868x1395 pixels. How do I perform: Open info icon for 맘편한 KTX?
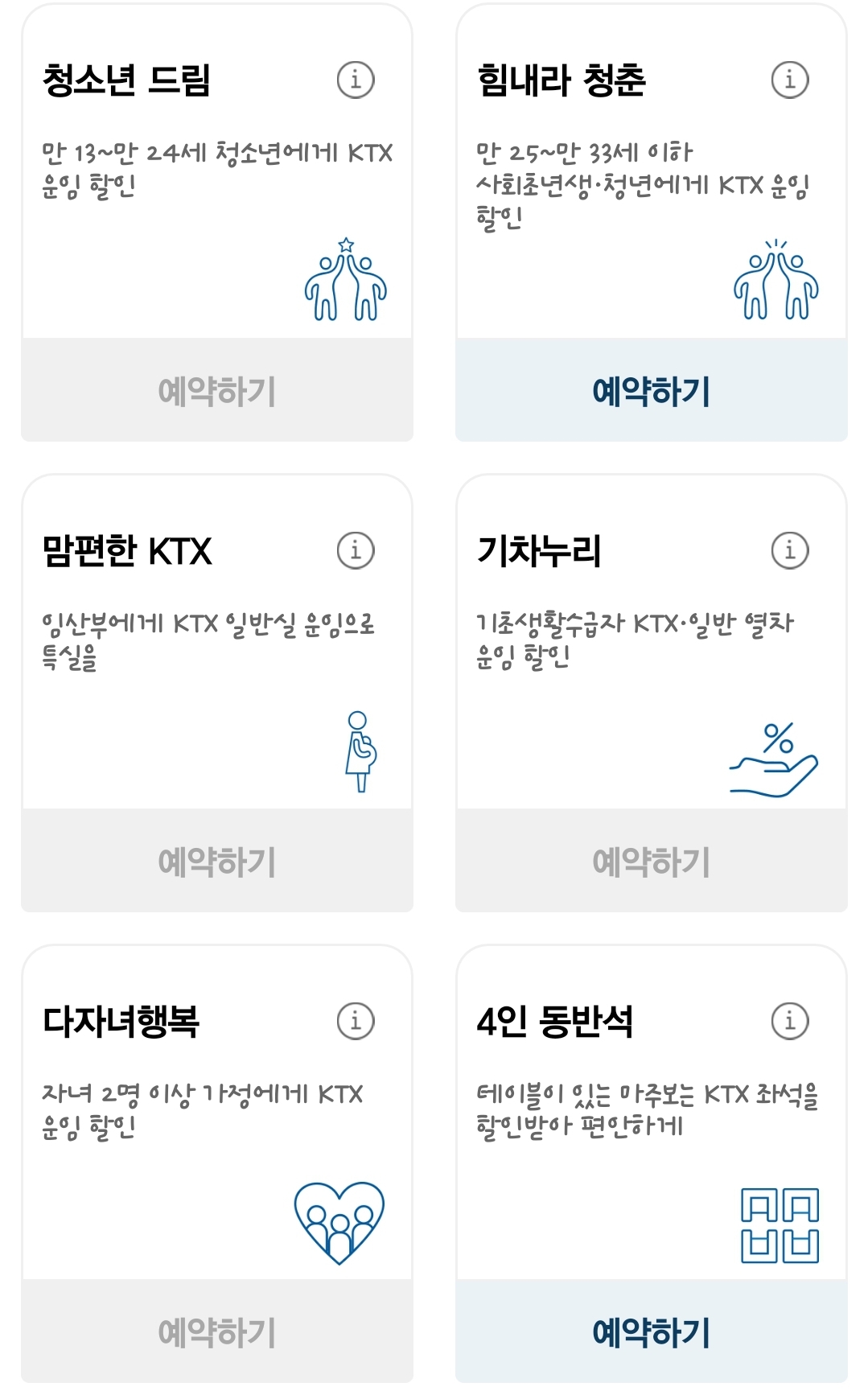coord(354,550)
